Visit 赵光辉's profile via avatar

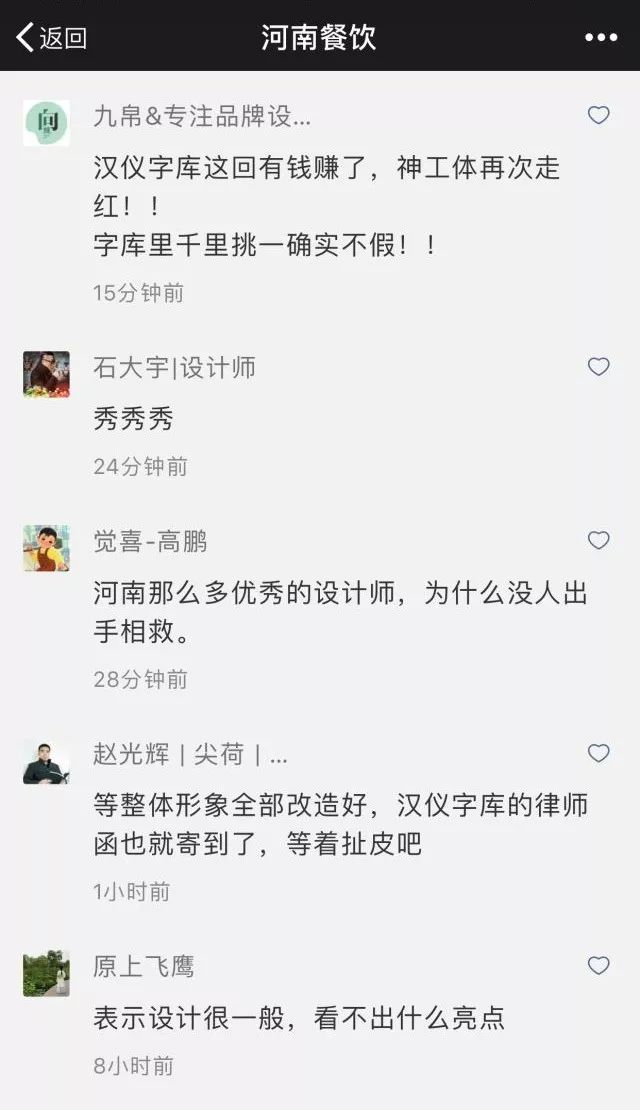46,761
